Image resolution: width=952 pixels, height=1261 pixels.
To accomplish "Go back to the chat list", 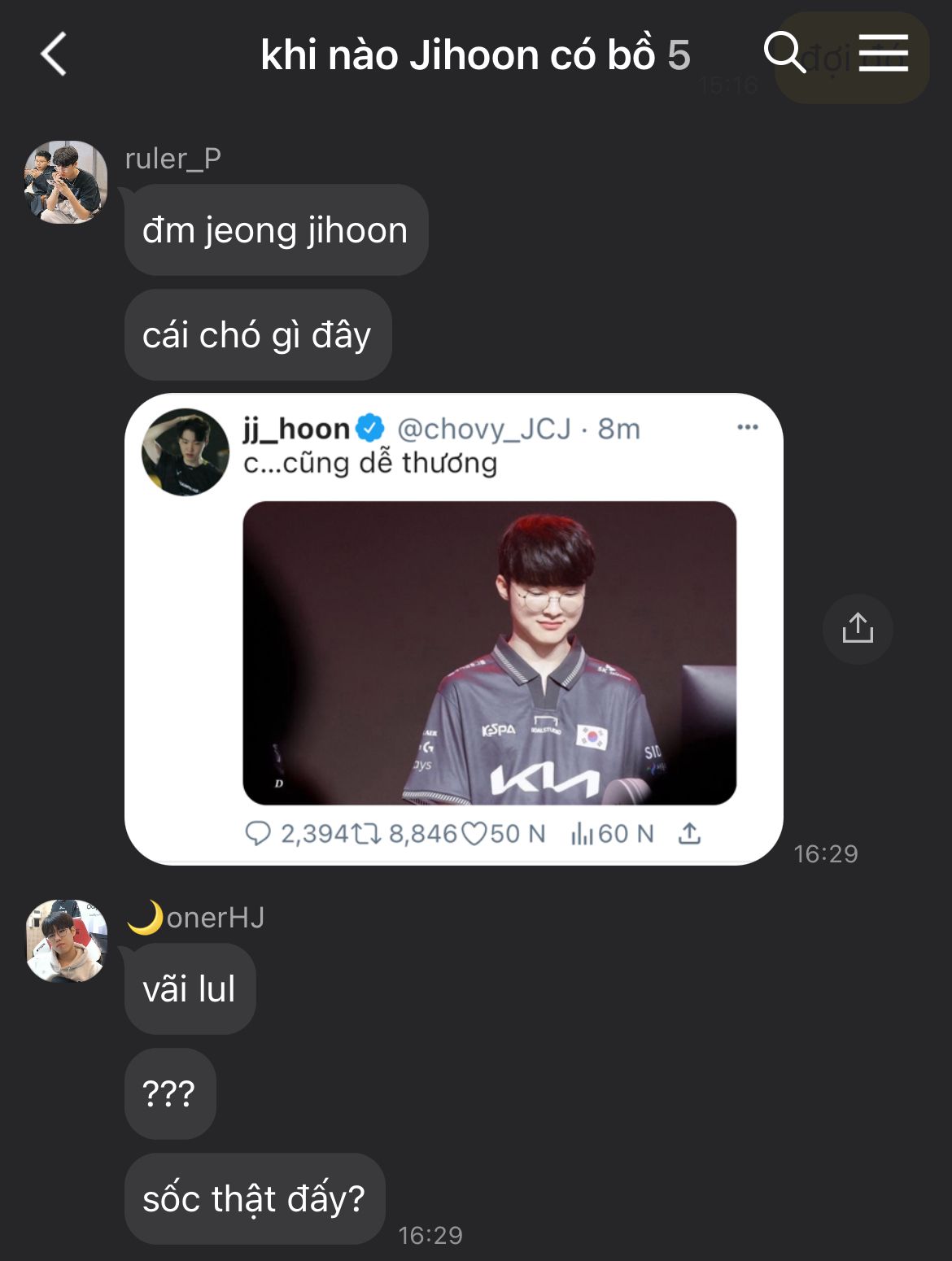I will [x=54, y=55].
